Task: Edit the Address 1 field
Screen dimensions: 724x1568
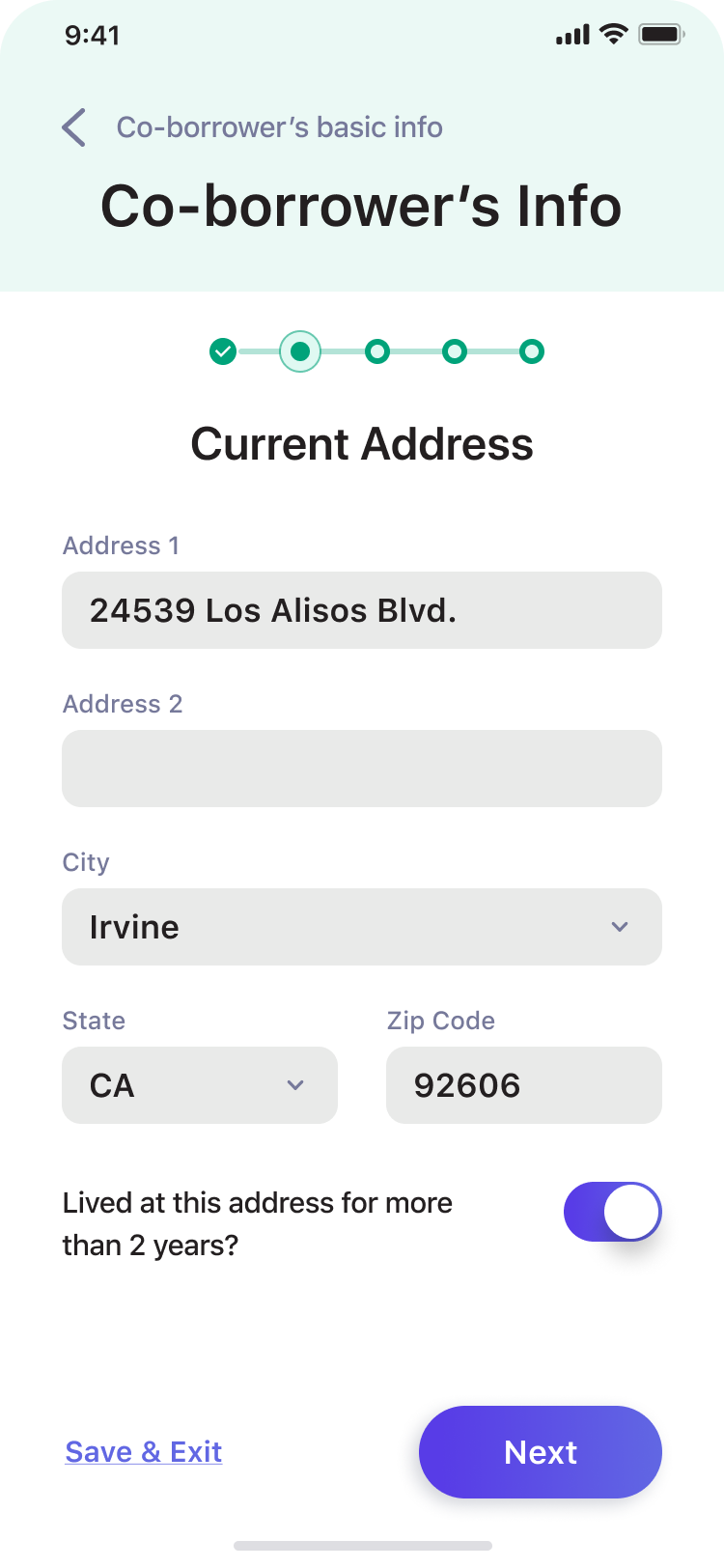Action: click(x=361, y=610)
